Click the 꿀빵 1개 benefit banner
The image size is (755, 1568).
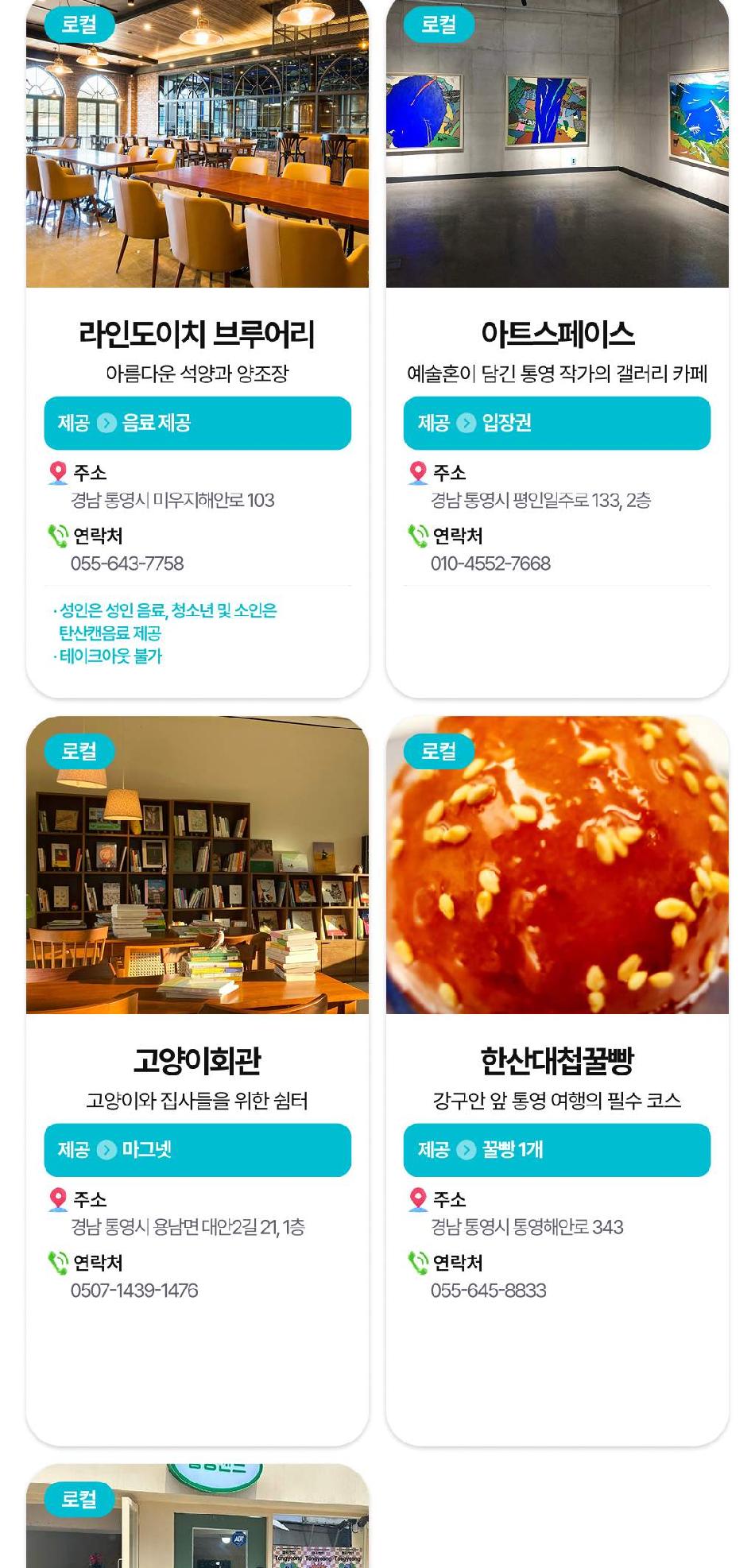coord(556,1150)
